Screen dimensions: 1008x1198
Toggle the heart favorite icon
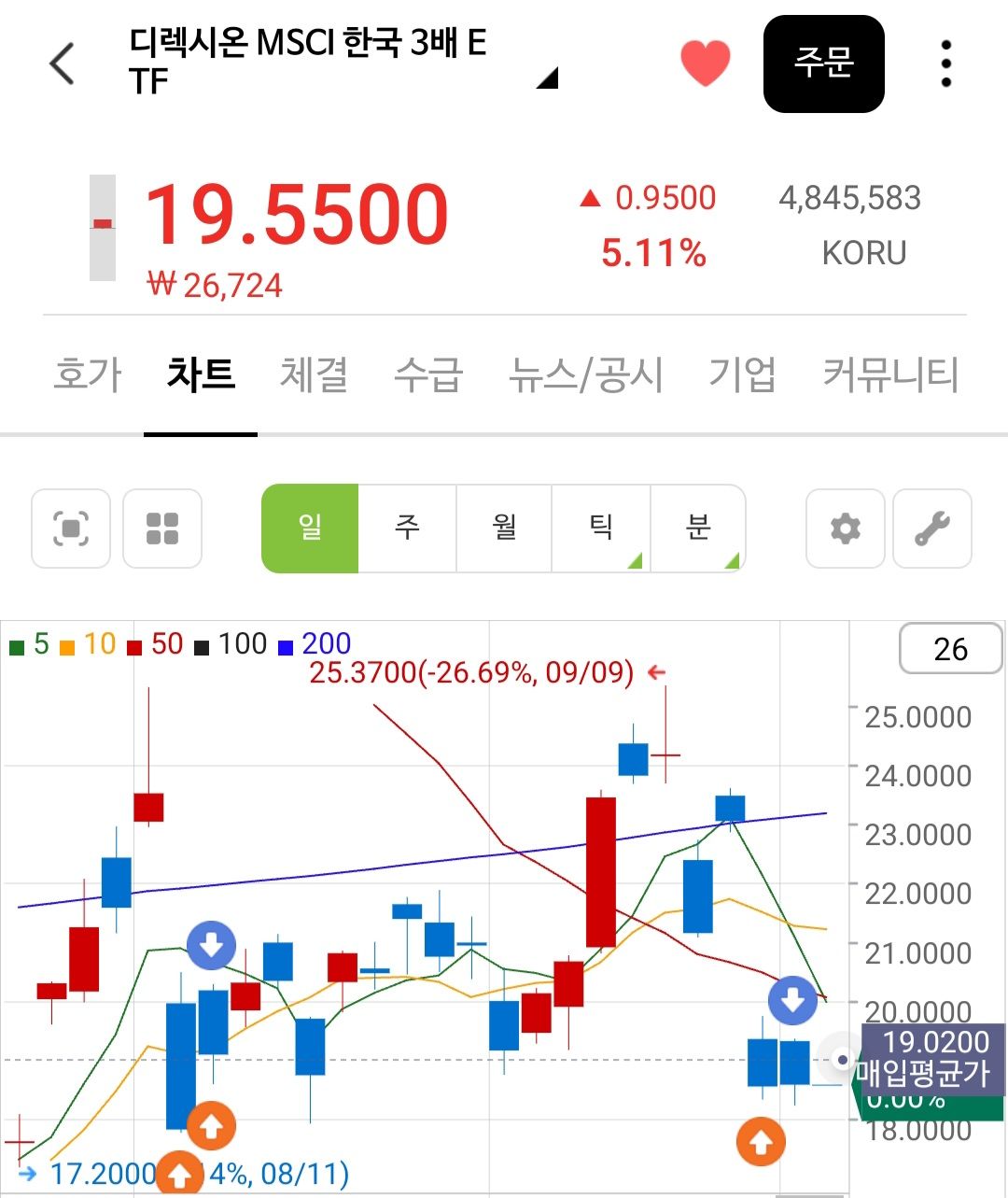point(705,63)
